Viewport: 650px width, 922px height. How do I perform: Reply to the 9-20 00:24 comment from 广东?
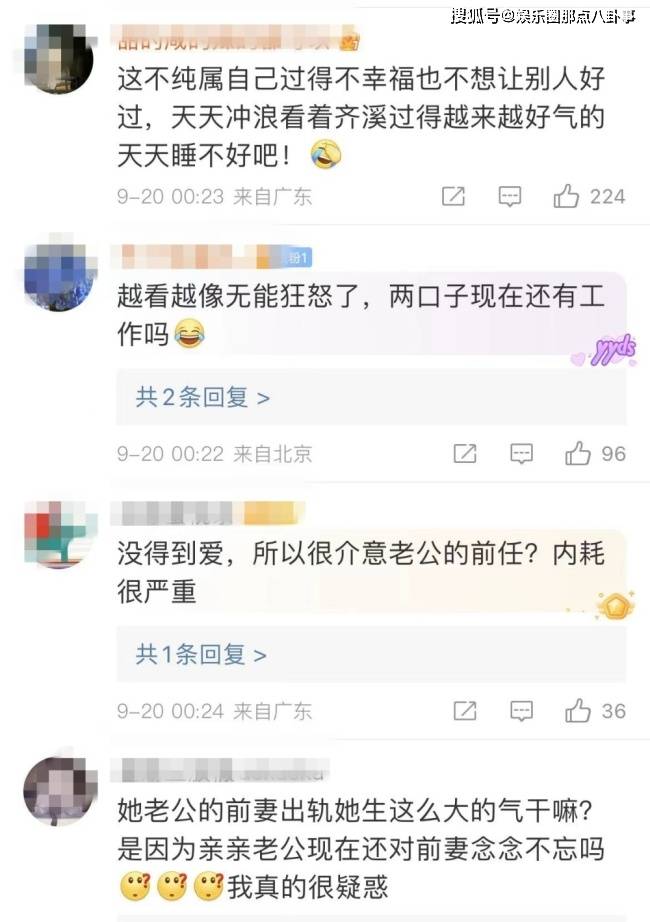pyautogui.click(x=521, y=711)
